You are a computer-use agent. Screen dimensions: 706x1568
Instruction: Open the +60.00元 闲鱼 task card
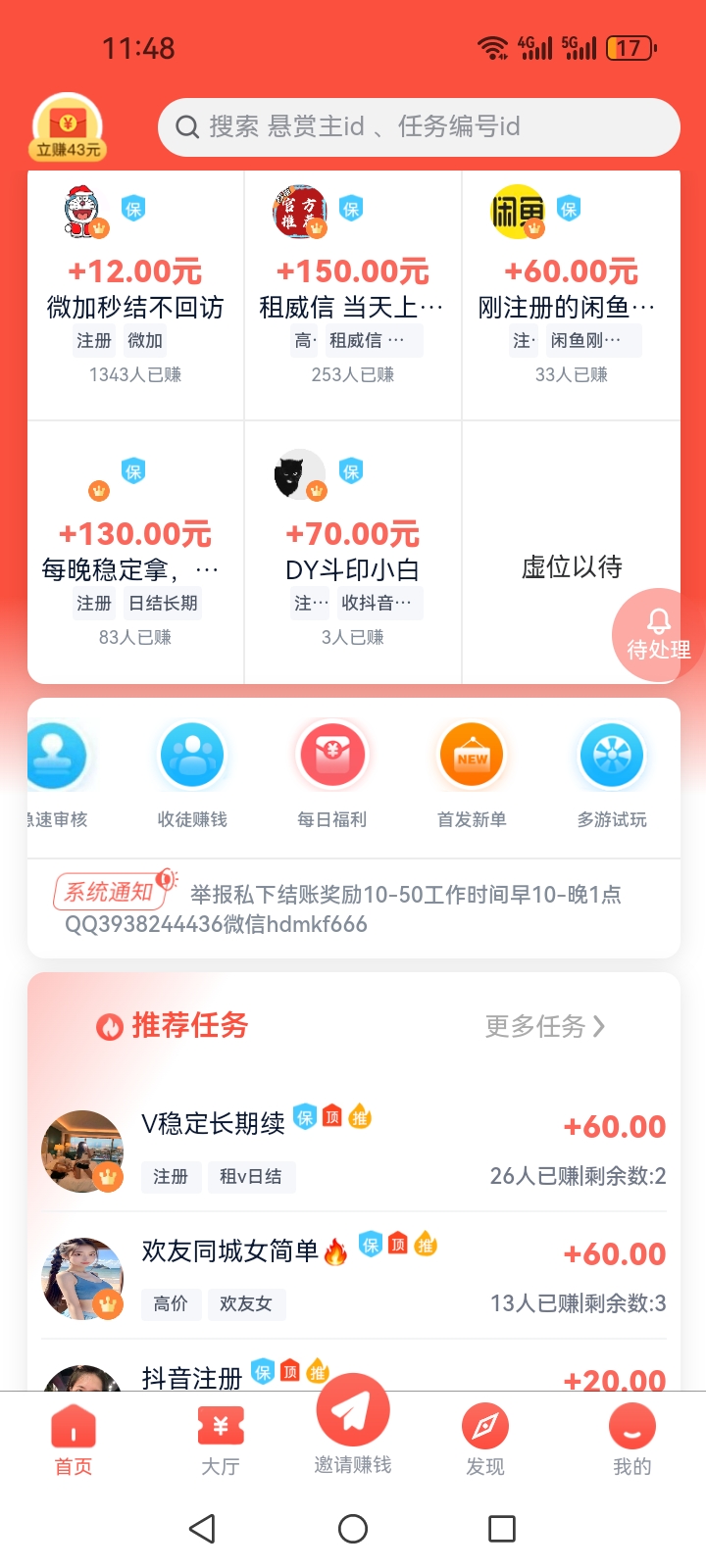(x=571, y=296)
